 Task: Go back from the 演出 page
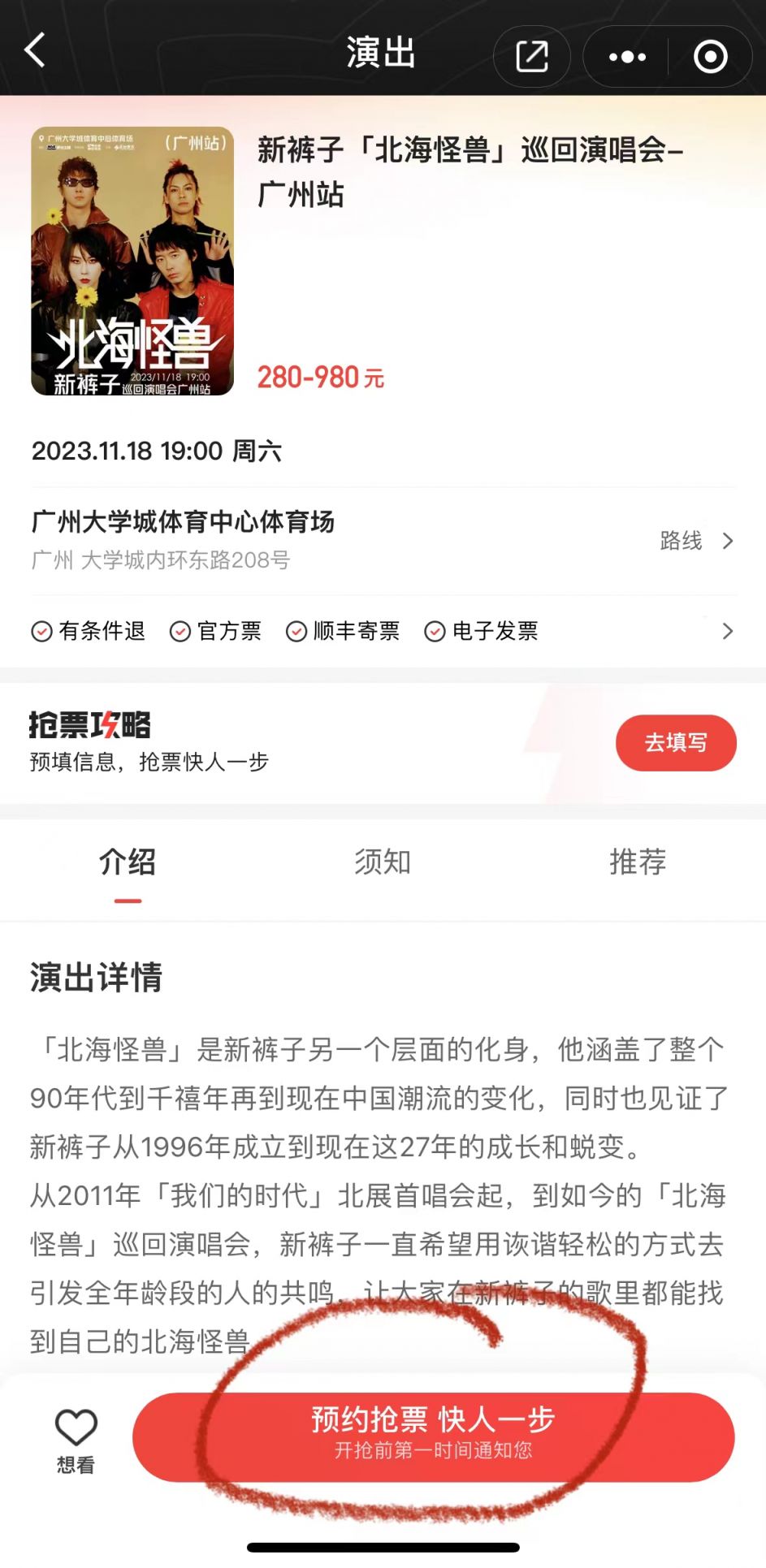coord(35,51)
